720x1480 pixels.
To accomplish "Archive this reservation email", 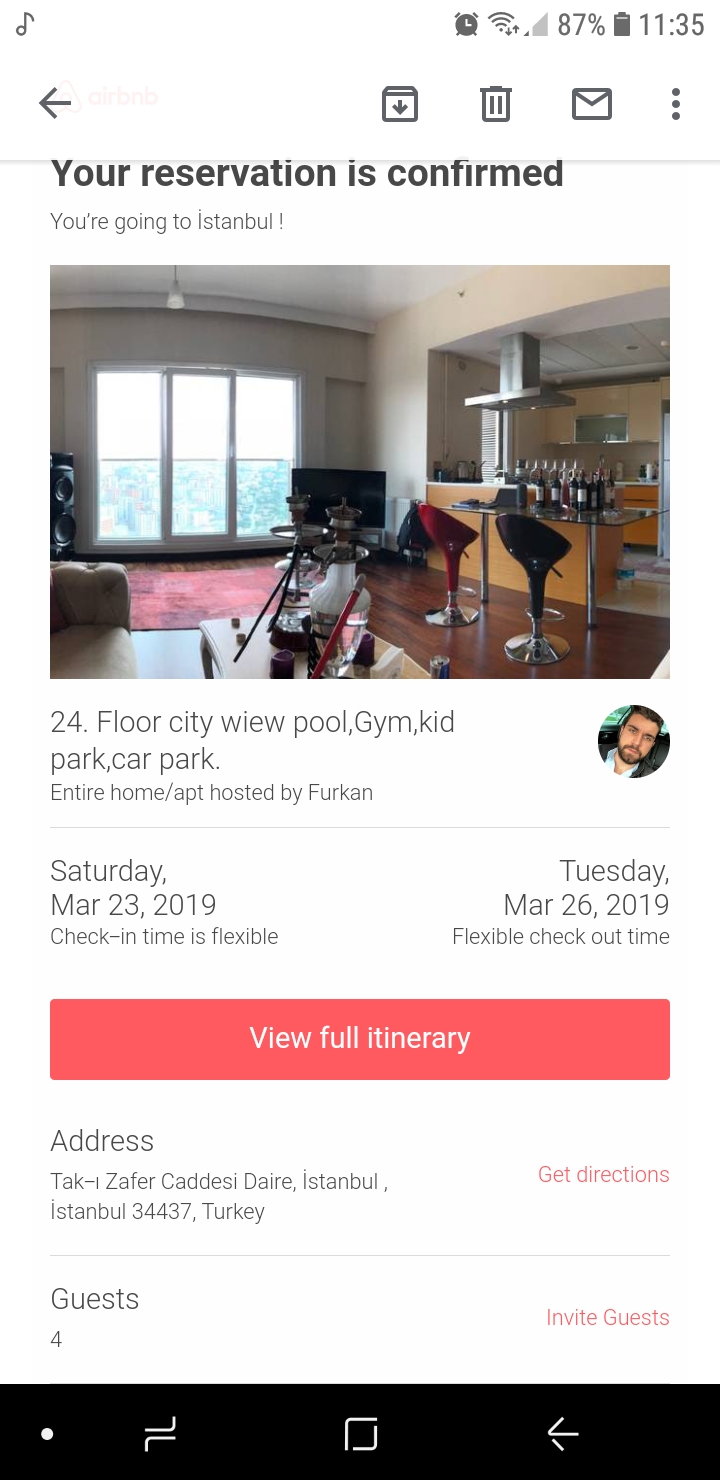I will [400, 104].
